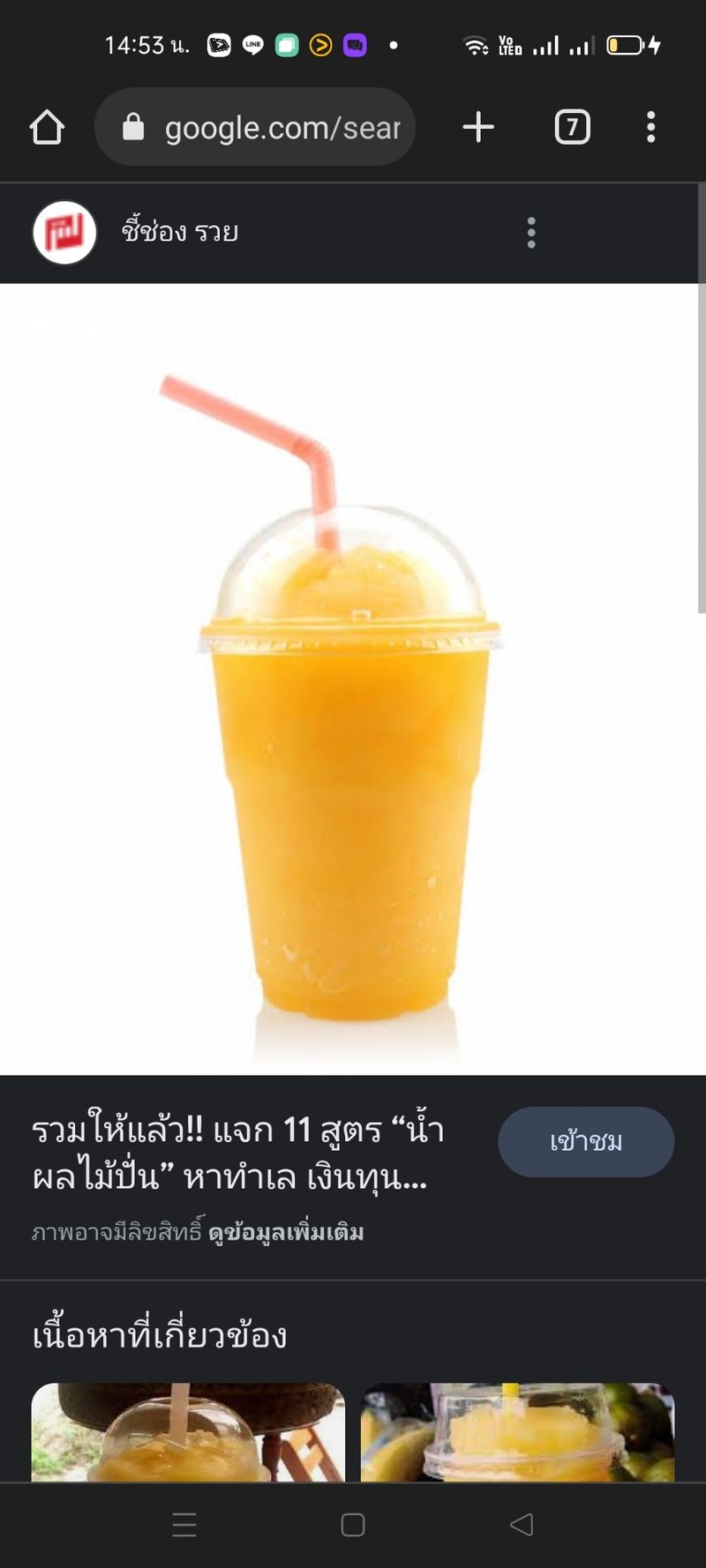The height and width of the screenshot is (1568, 706).
Task: Tap the เข้าชม visit button
Action: 586,1141
